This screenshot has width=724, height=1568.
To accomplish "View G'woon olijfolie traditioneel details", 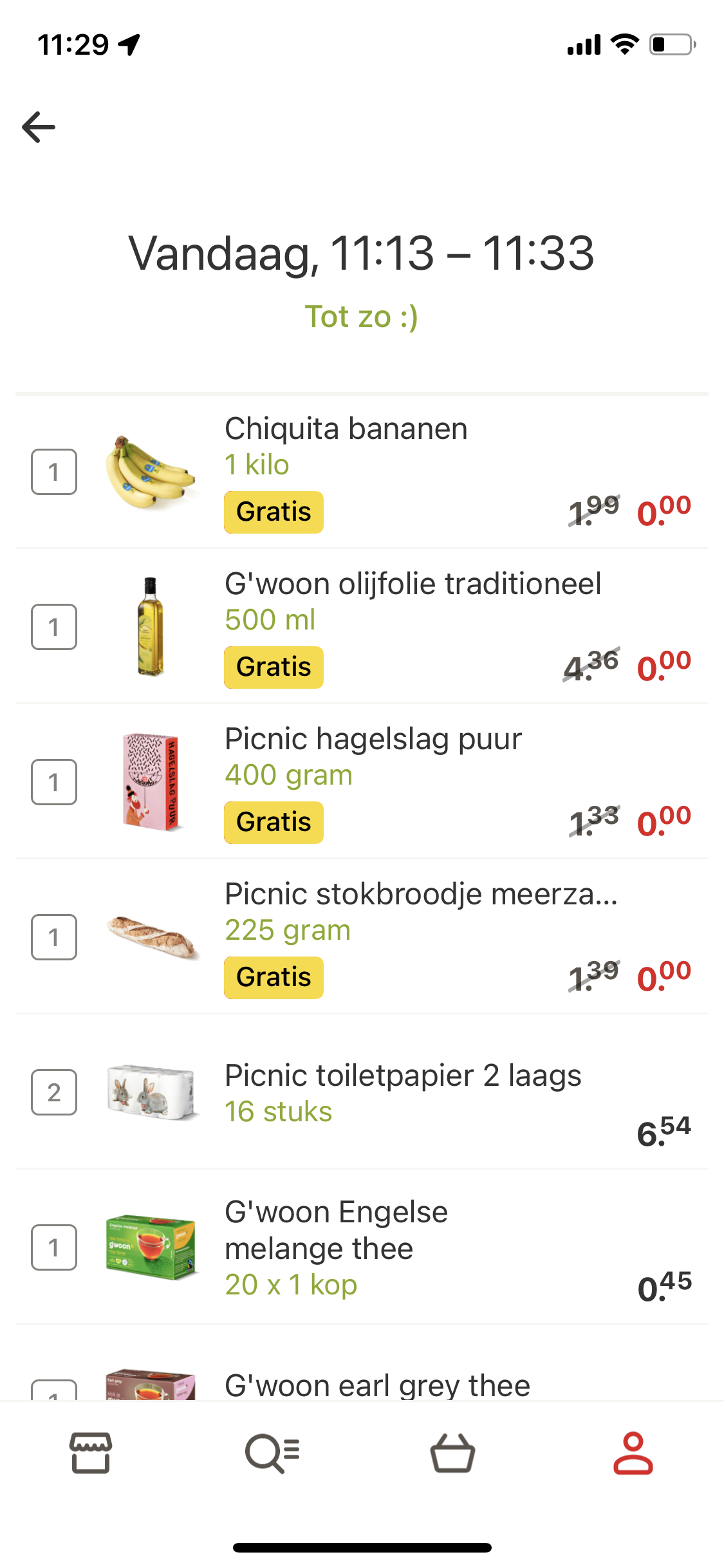I will coord(412,584).
